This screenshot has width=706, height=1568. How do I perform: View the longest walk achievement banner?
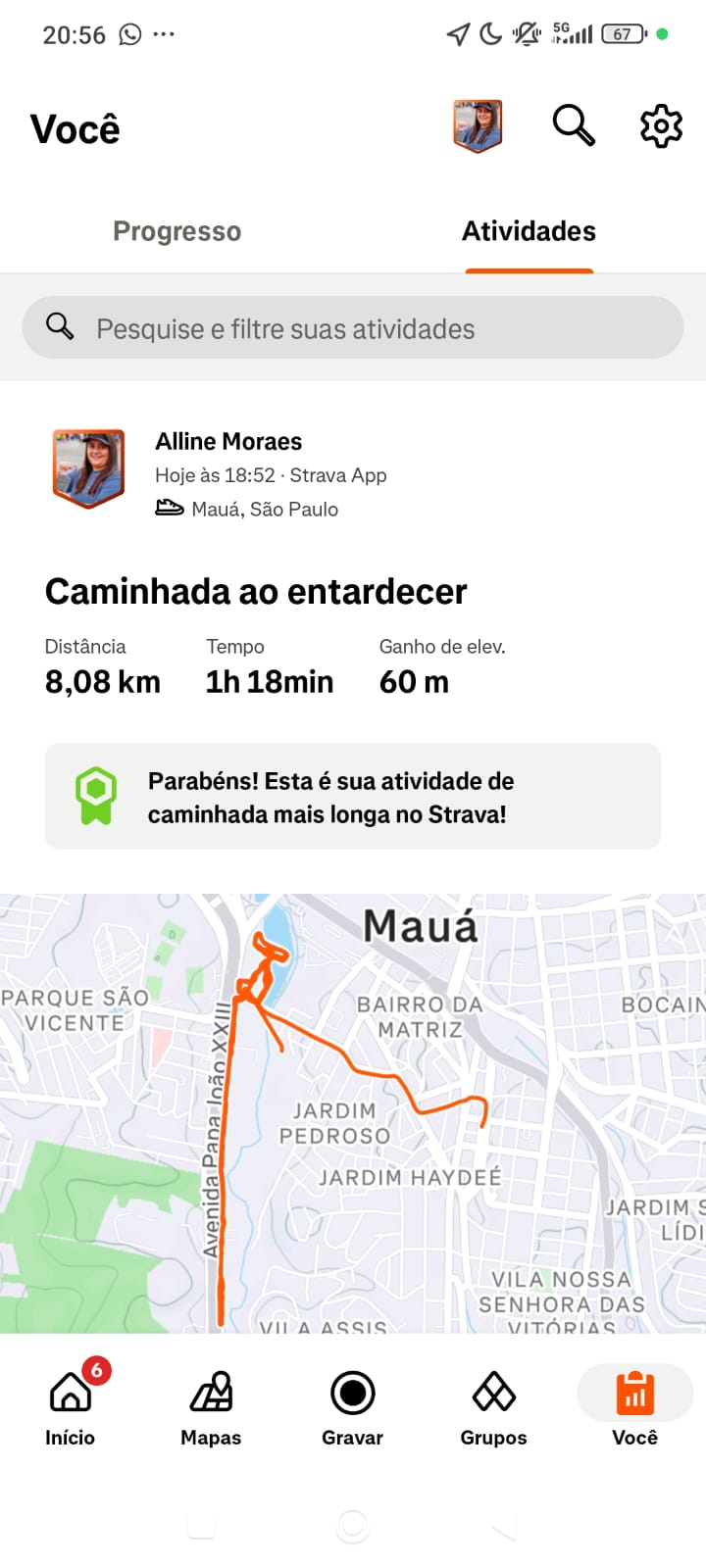353,797
